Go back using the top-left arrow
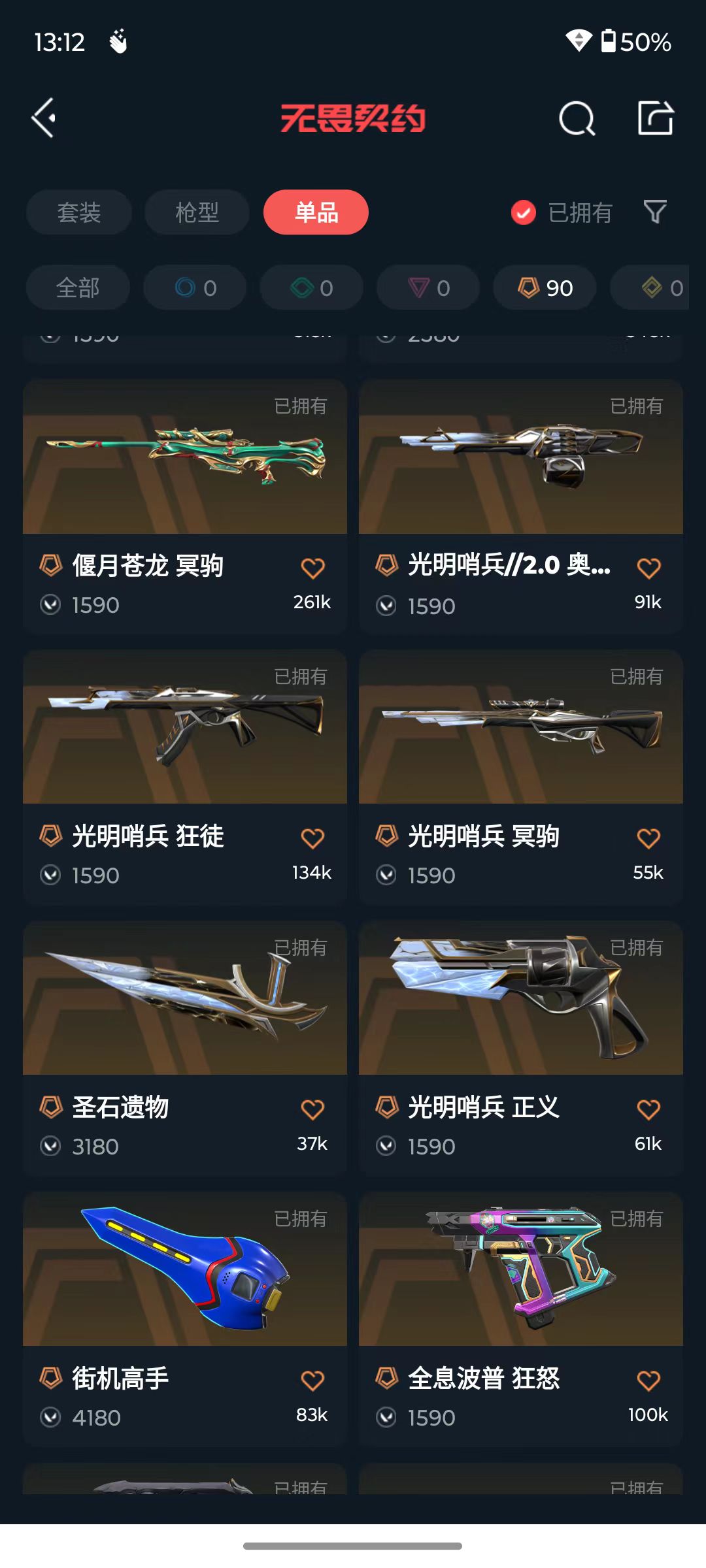This screenshot has width=706, height=1568. pos(44,118)
